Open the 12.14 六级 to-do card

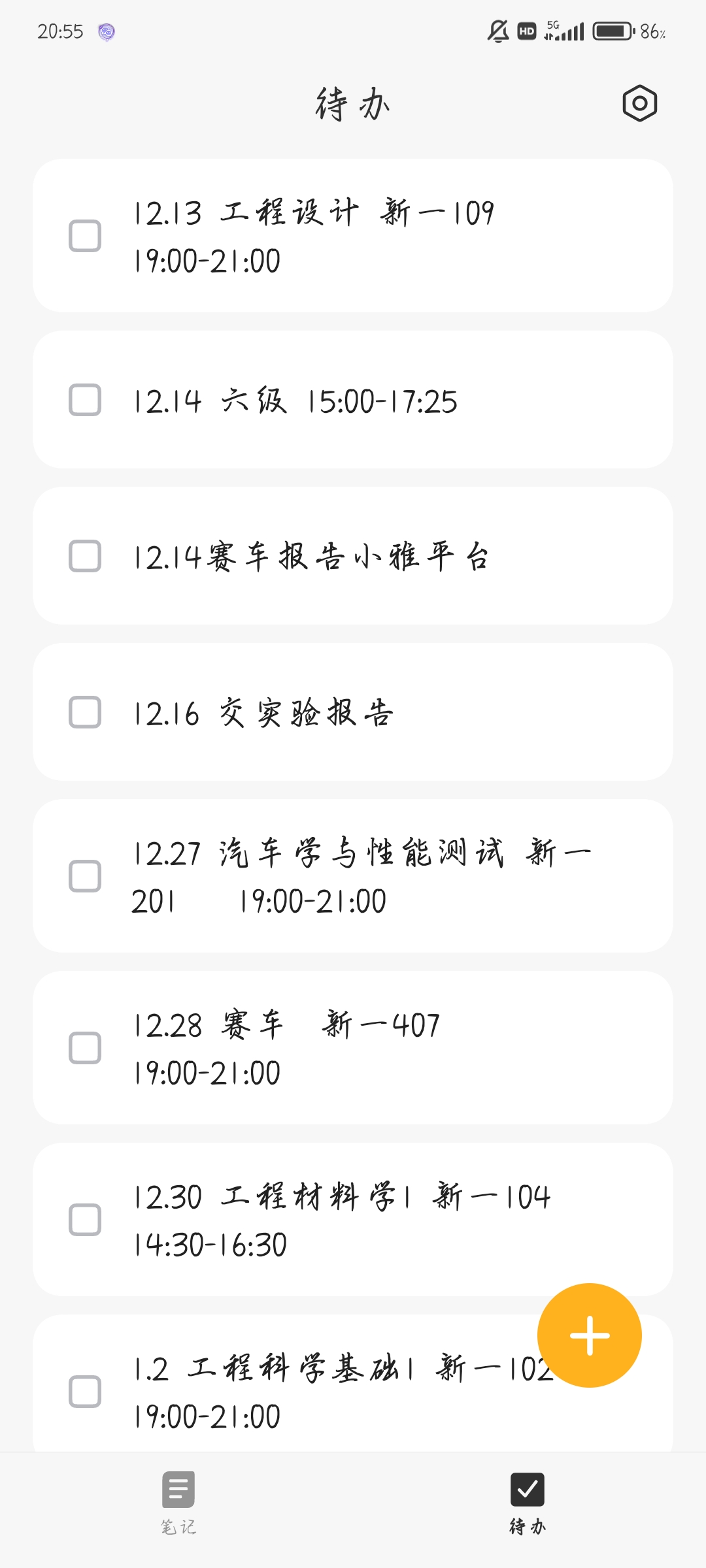(353, 400)
